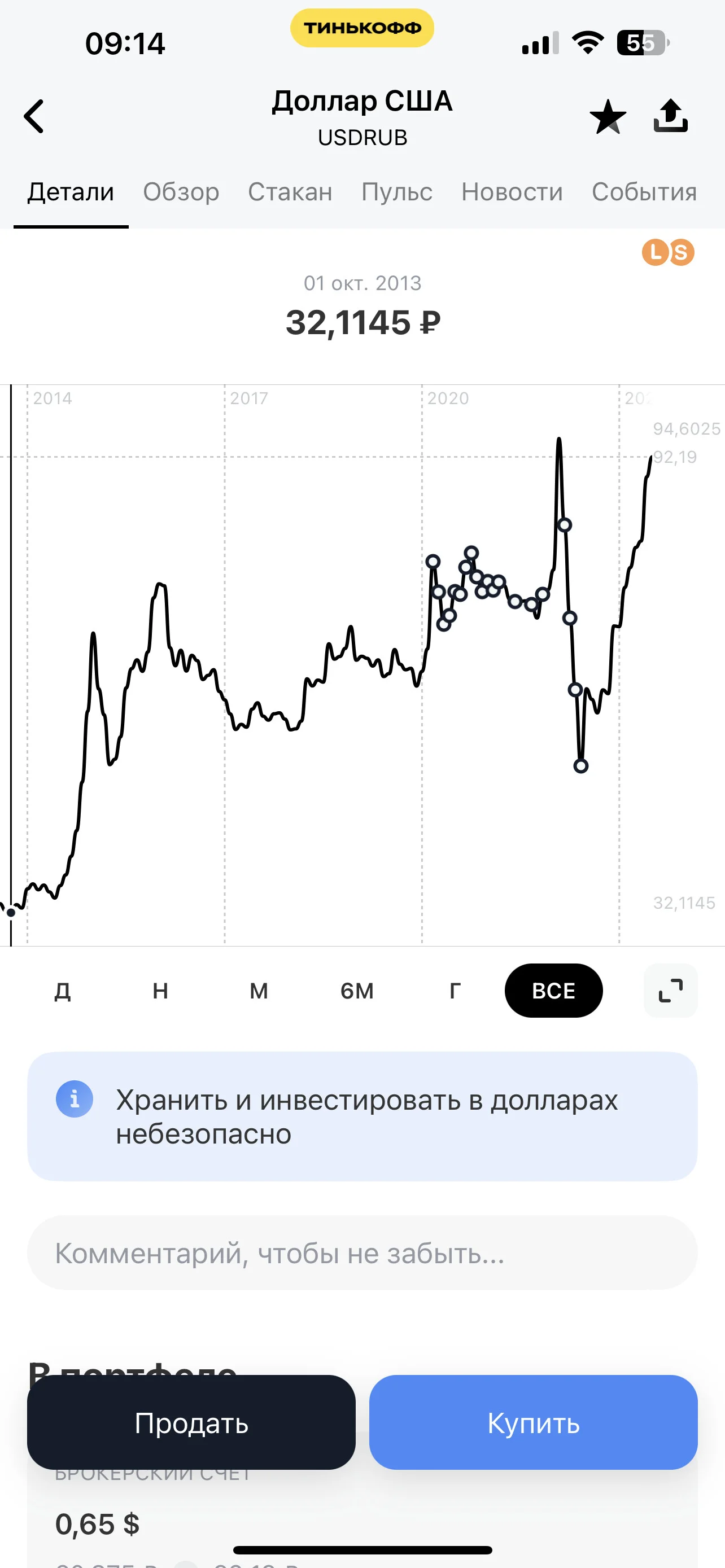Set chart period to Н
The image size is (725, 1568).
pos(160,991)
